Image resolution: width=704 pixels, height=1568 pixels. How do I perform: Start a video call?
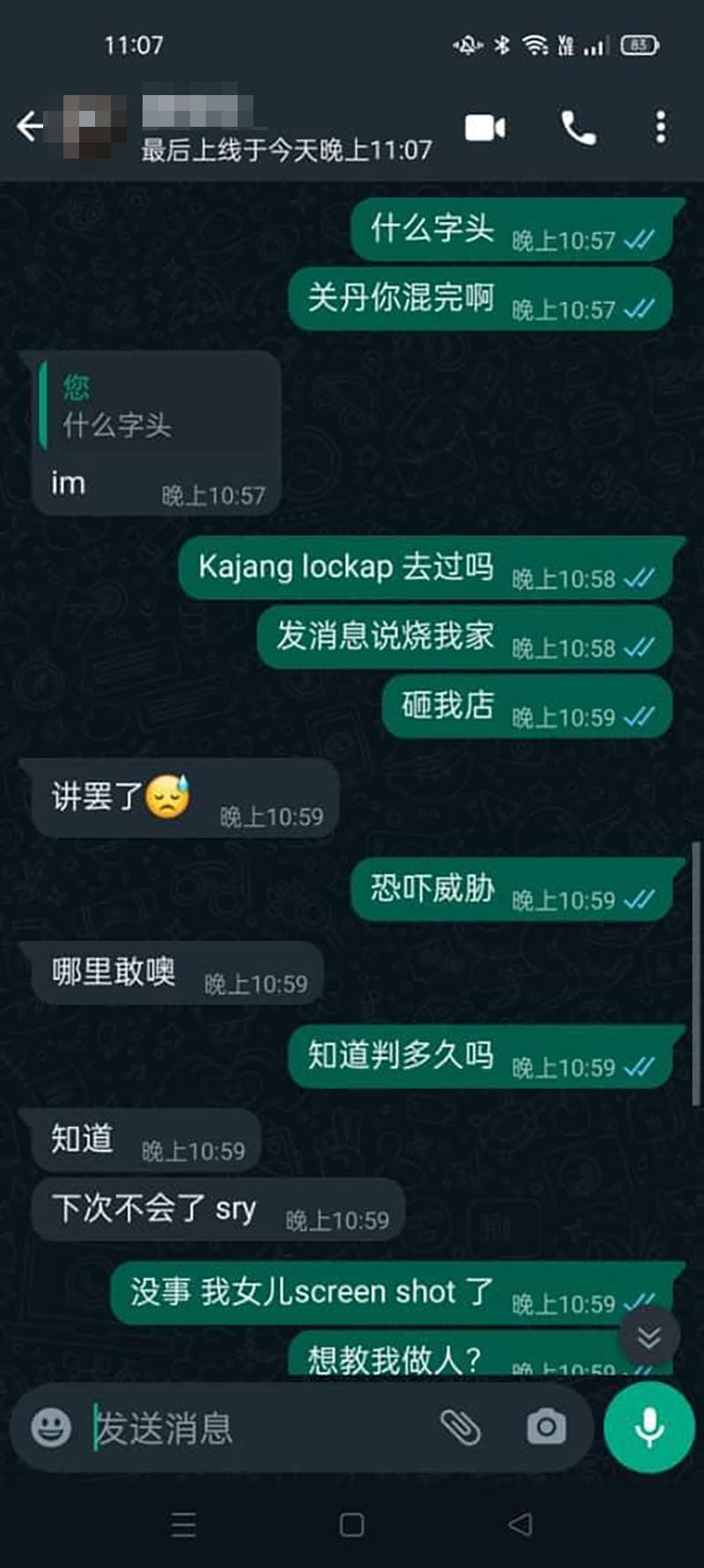(485, 129)
